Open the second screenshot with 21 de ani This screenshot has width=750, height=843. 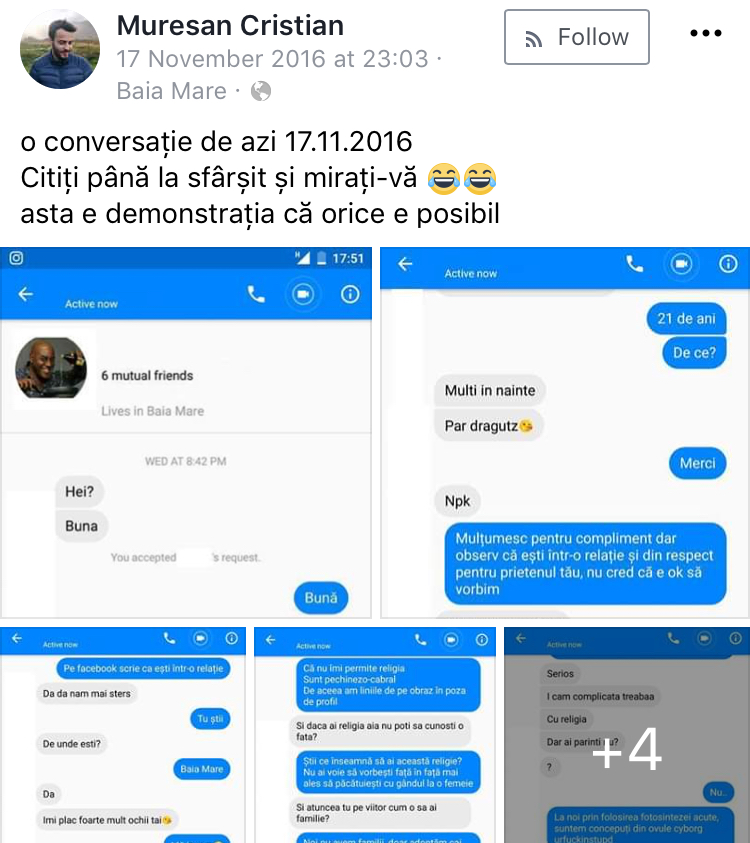coord(565,432)
